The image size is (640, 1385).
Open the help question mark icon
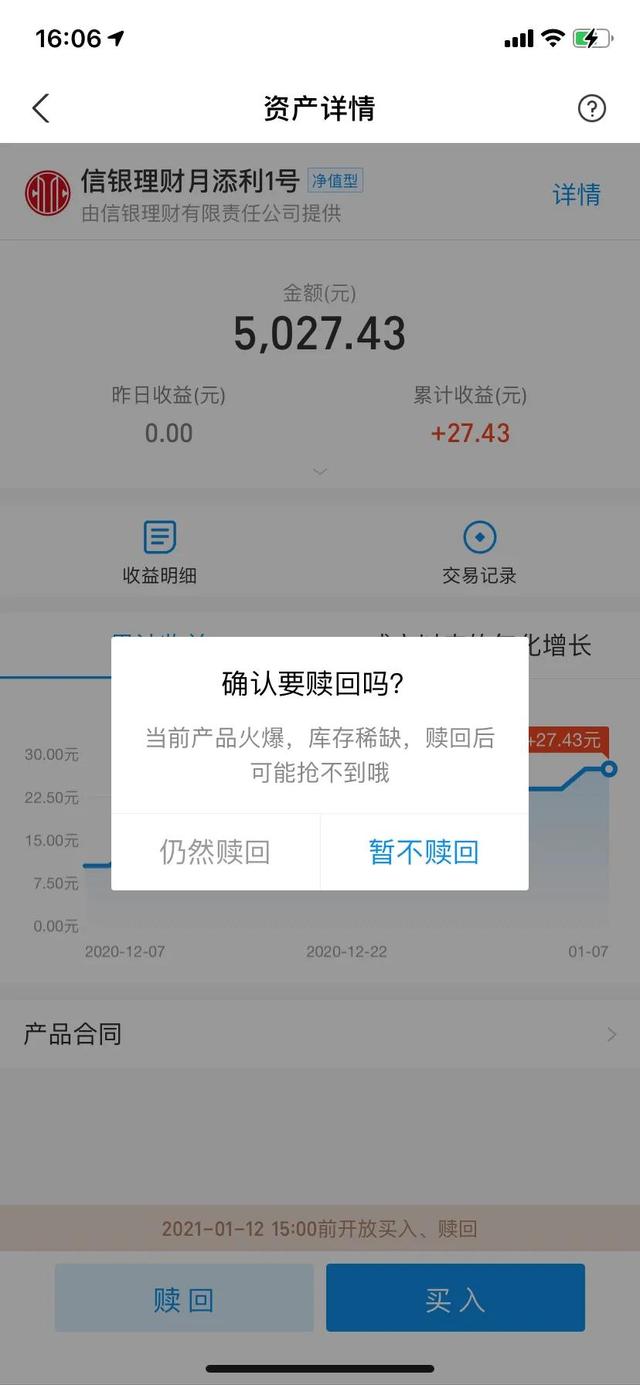point(592,108)
